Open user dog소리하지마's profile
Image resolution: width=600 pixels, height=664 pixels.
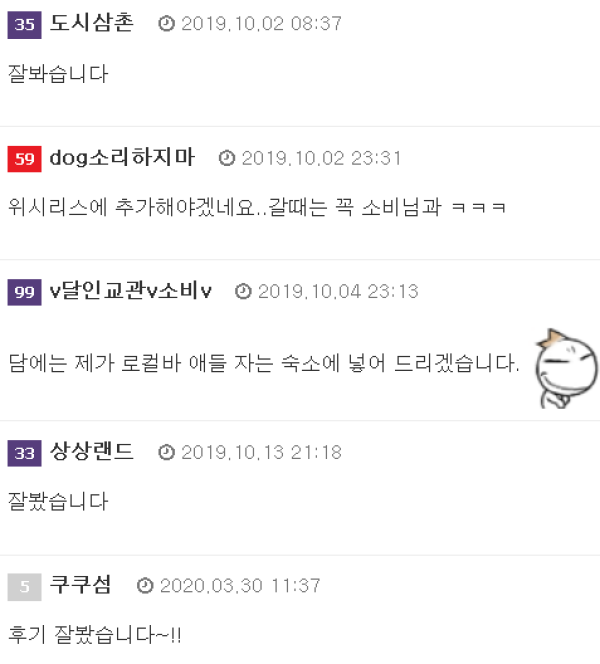[x=122, y=158]
